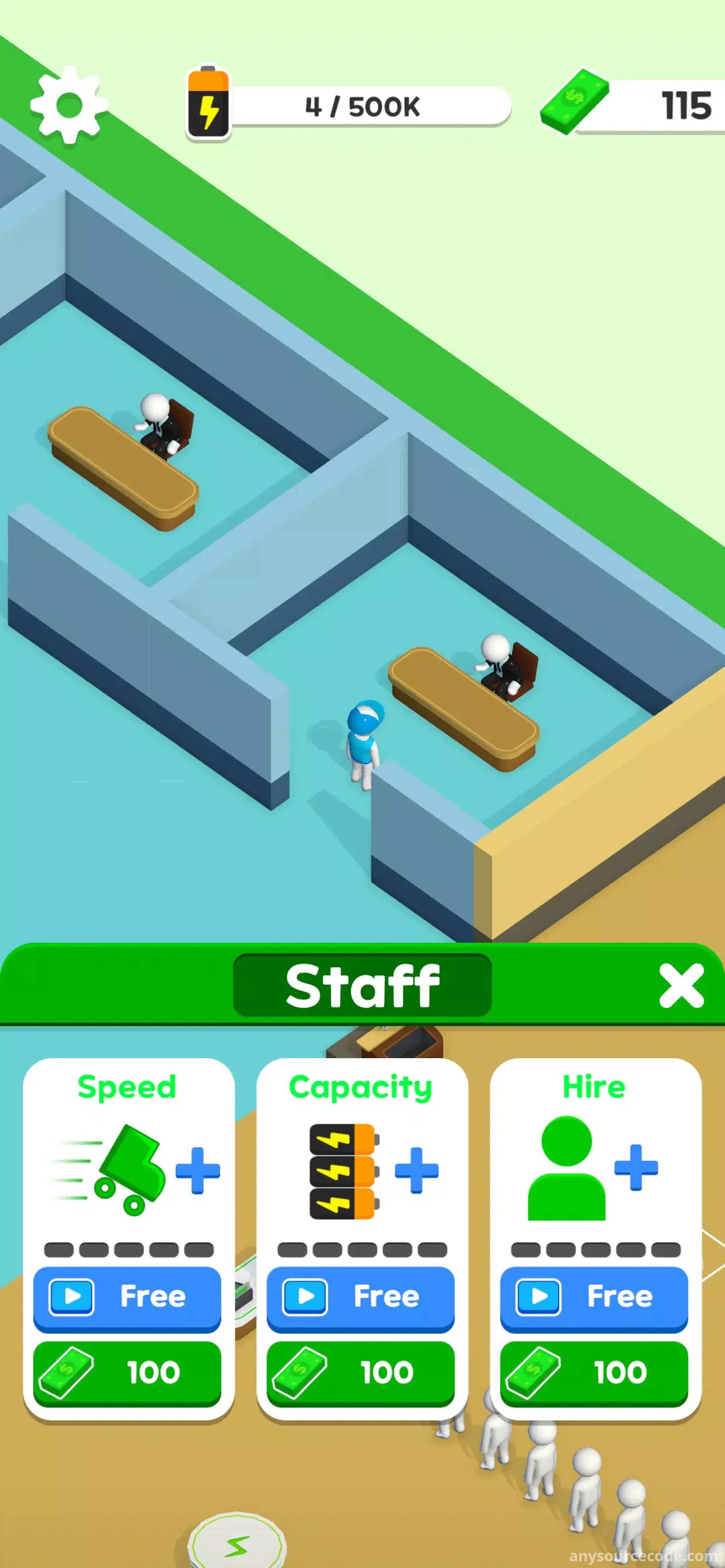The height and width of the screenshot is (1568, 725).
Task: Watch ad for free Capacity upgrade
Action: pyautogui.click(x=361, y=1297)
